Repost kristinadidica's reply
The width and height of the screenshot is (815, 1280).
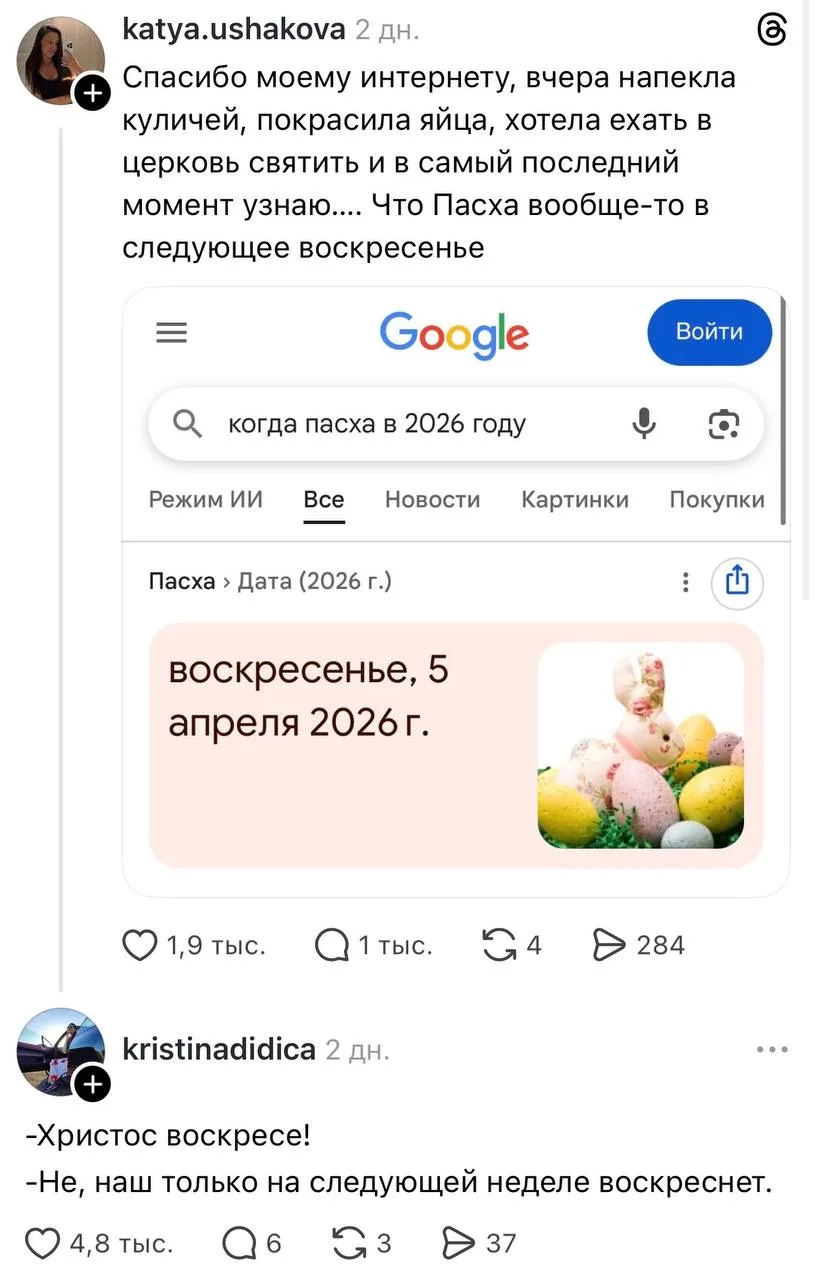pos(348,1244)
